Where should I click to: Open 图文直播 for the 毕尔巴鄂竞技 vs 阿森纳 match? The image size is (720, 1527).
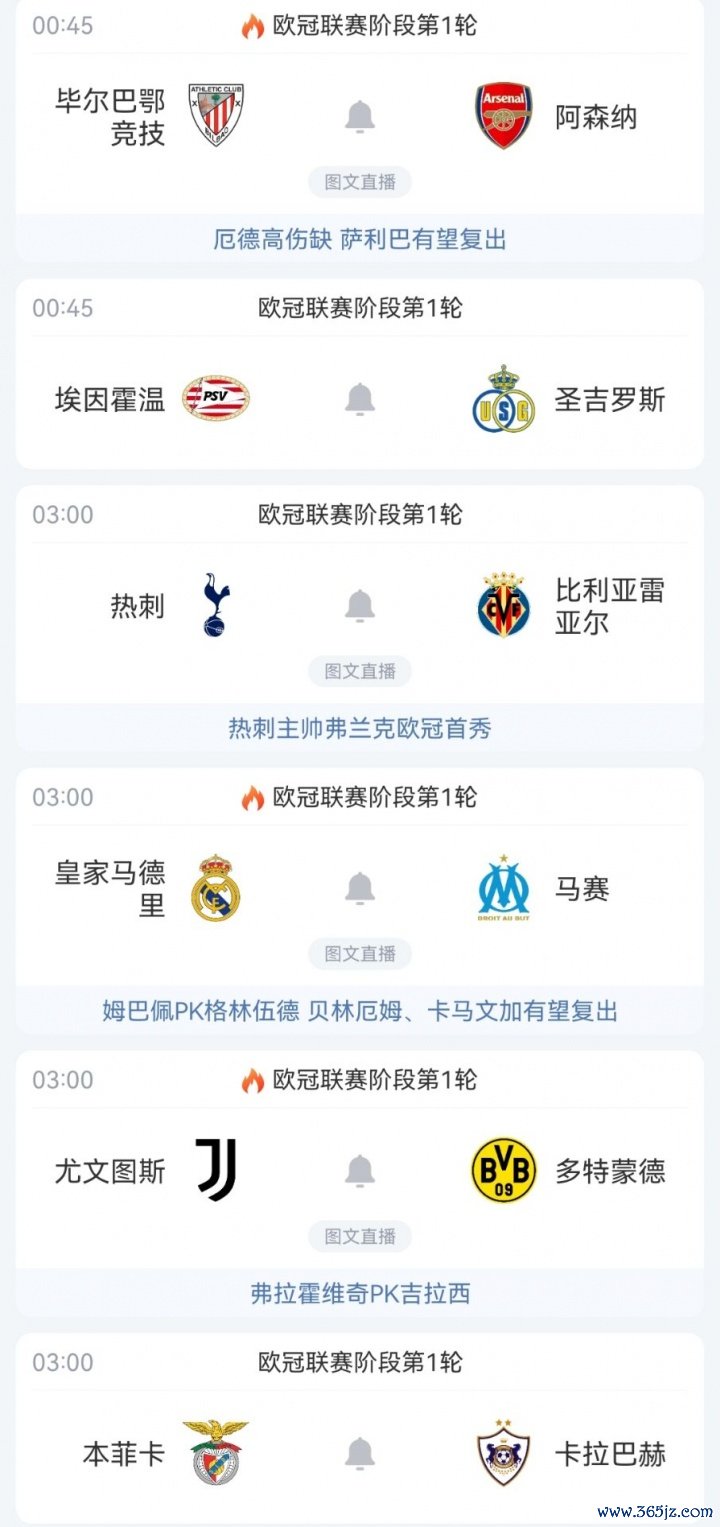tap(360, 182)
